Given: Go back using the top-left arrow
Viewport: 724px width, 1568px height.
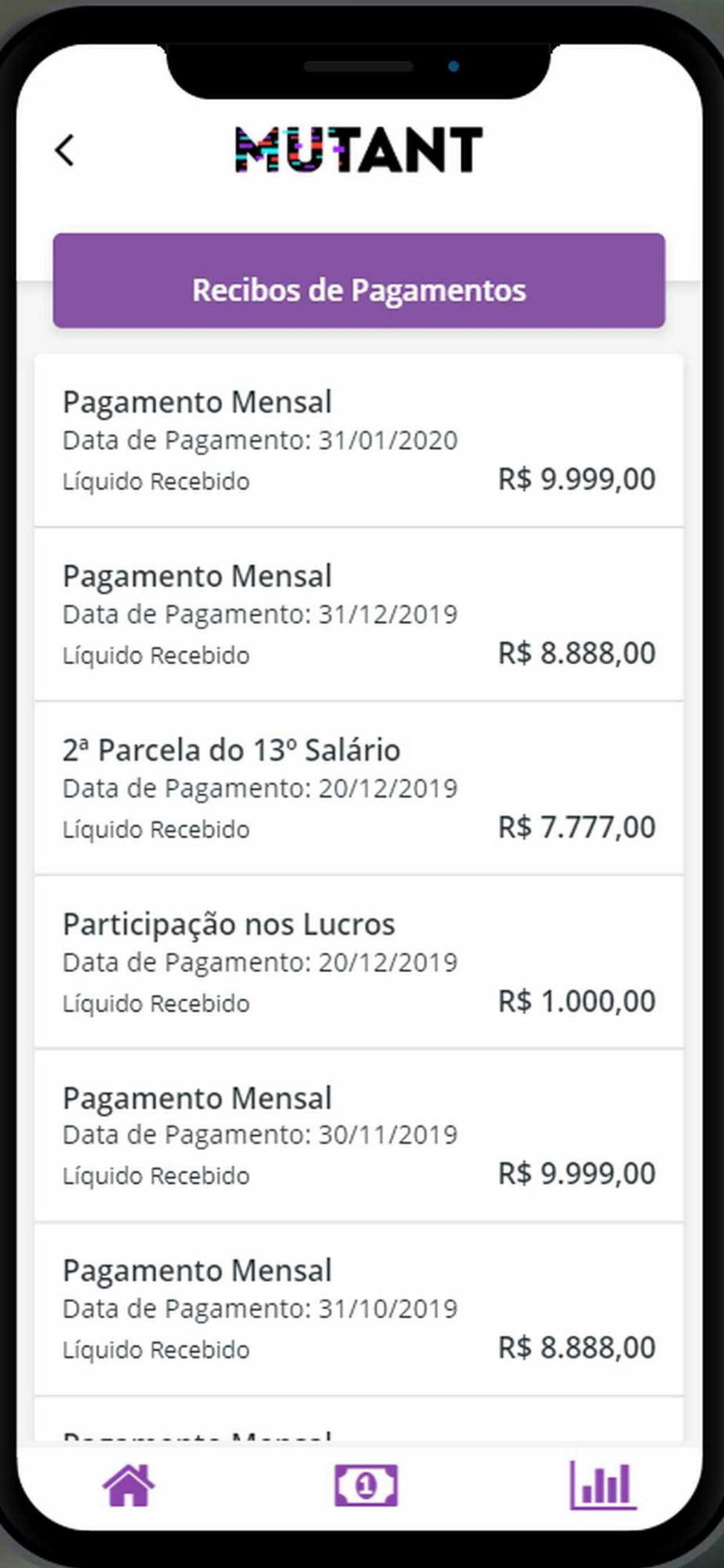Looking at the screenshot, I should pyautogui.click(x=65, y=150).
